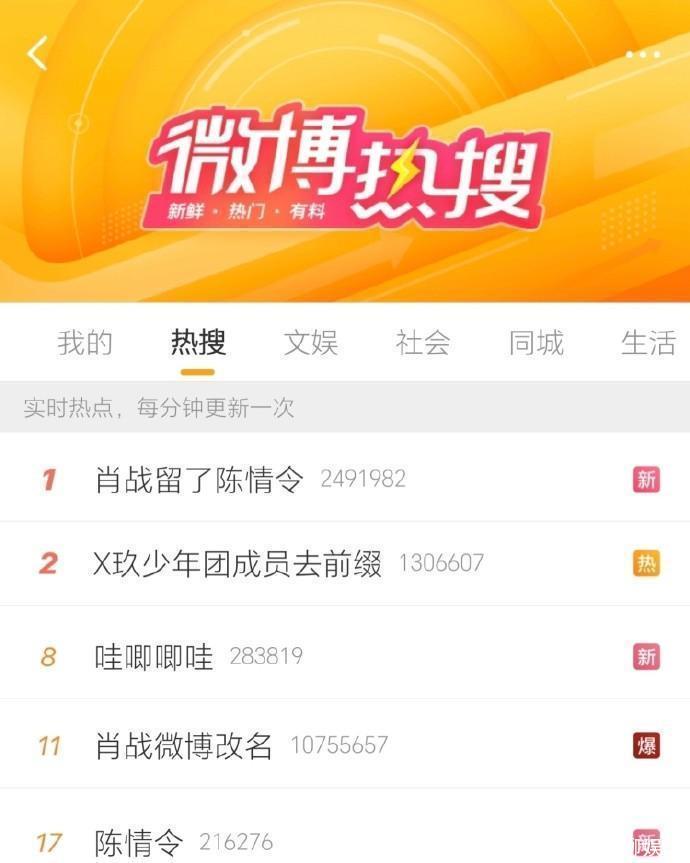
Task: Open topic X玖少年团成员去前缀
Action: [237, 564]
